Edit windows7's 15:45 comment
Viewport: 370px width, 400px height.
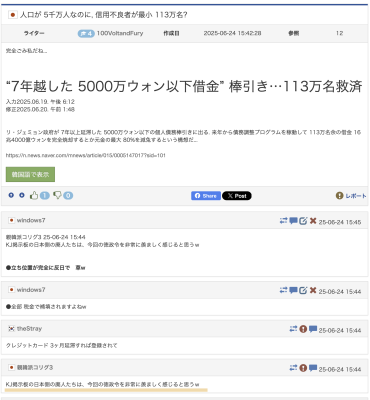[x=303, y=221]
